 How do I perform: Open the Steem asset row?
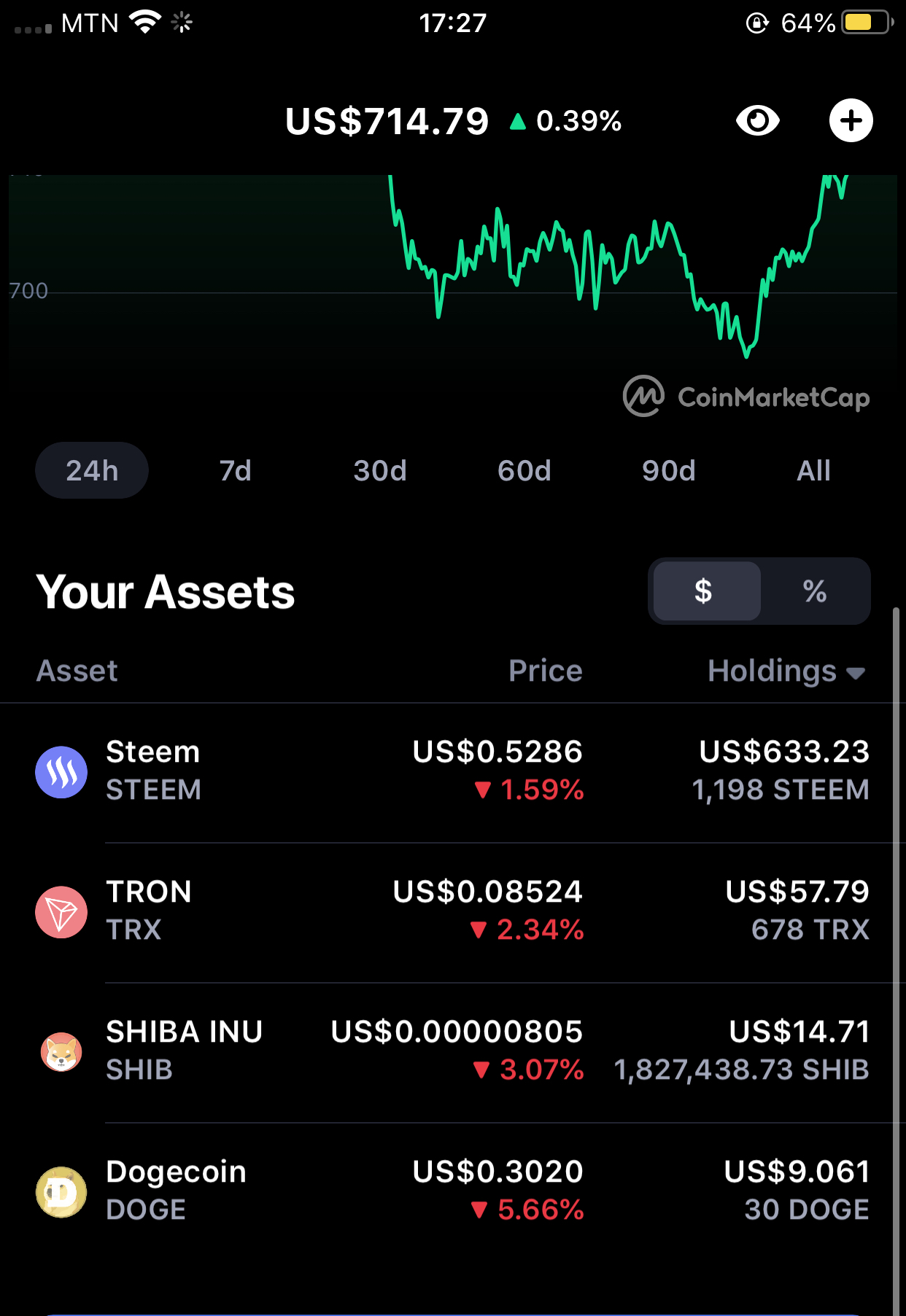pyautogui.click(x=452, y=771)
